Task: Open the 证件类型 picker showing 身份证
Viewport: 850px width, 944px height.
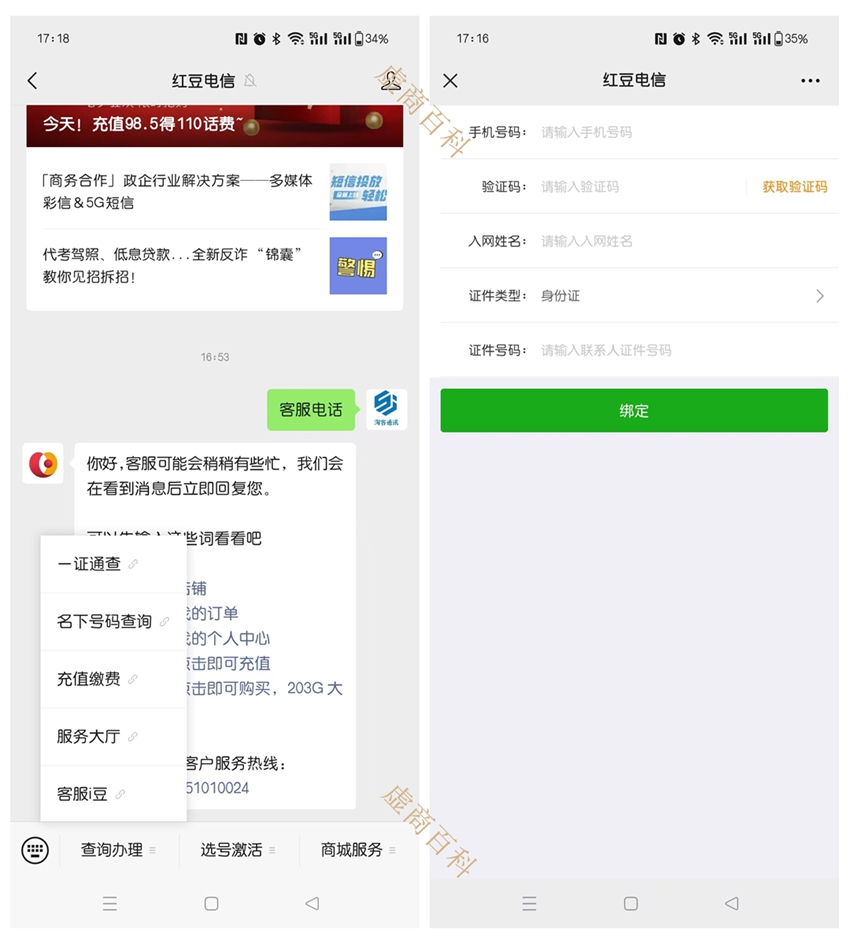Action: point(680,296)
